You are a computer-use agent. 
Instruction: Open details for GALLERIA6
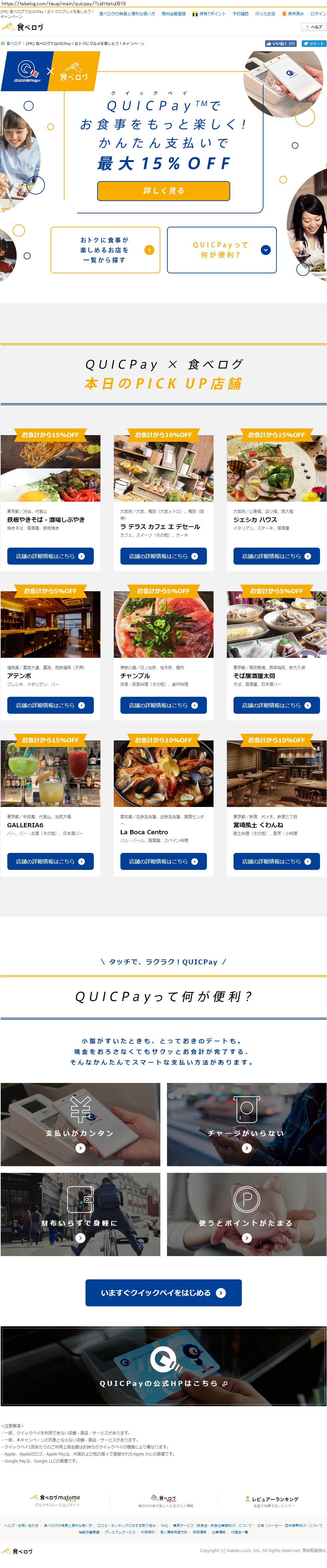click(x=51, y=861)
